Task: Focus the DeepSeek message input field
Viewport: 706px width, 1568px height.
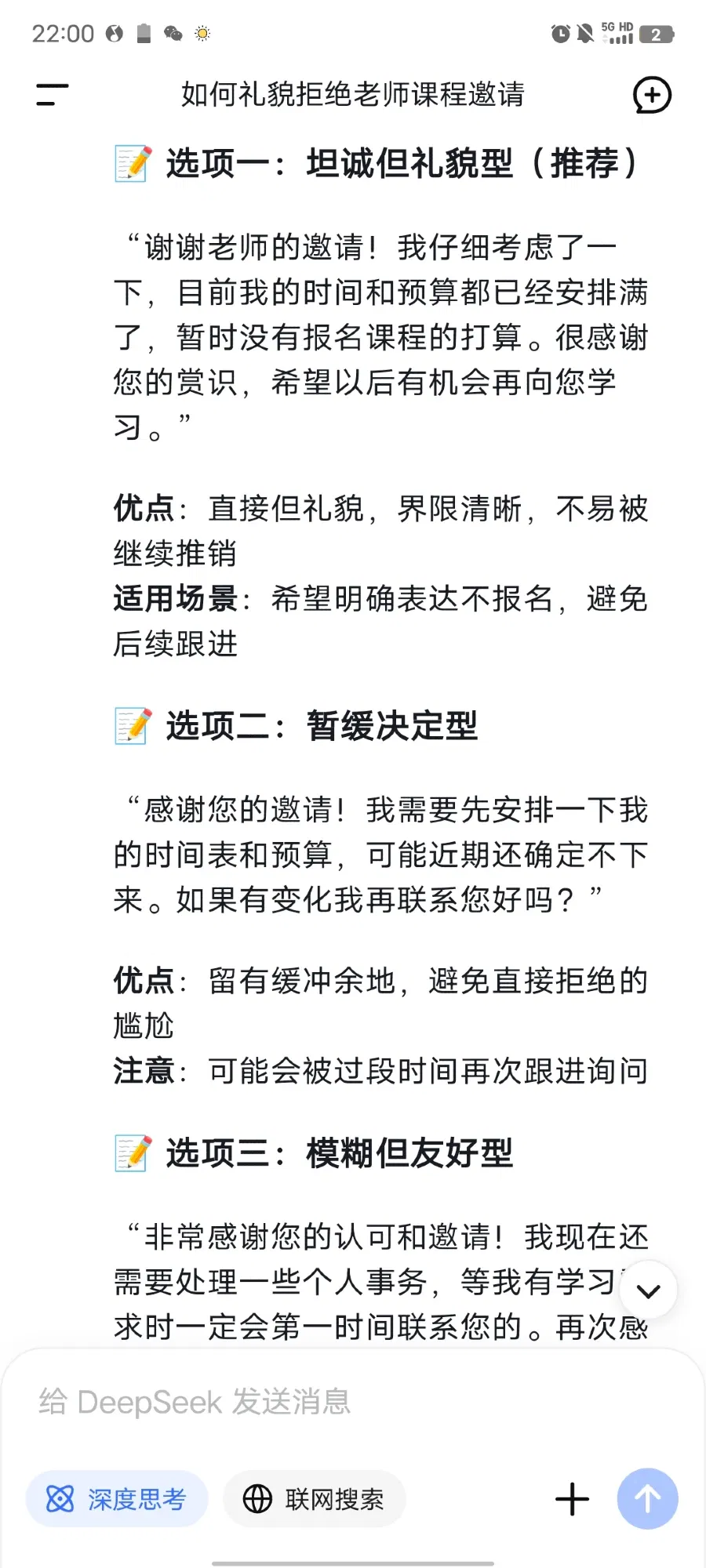Action: (314, 1402)
